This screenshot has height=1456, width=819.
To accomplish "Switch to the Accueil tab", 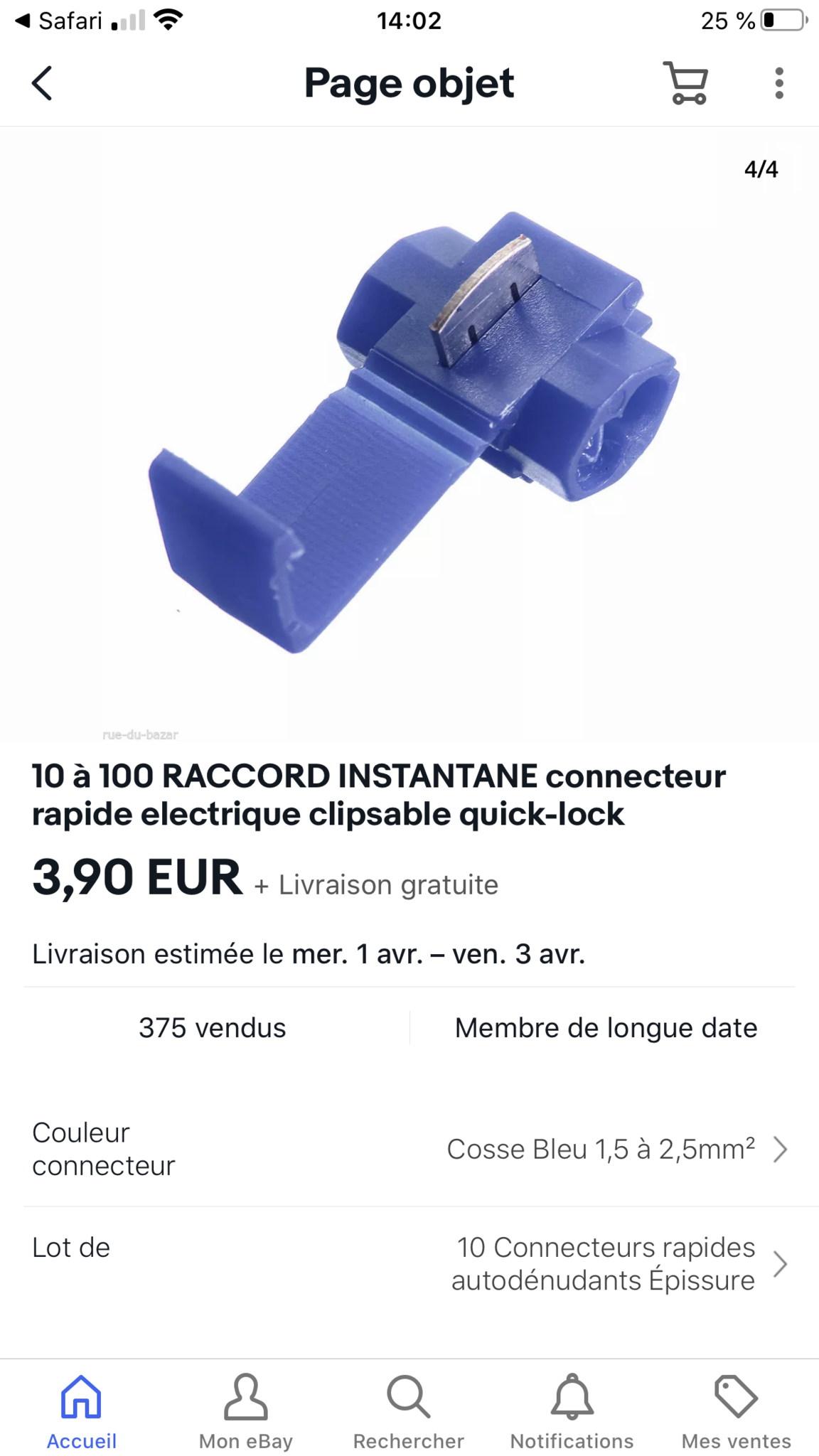I will [82, 1412].
